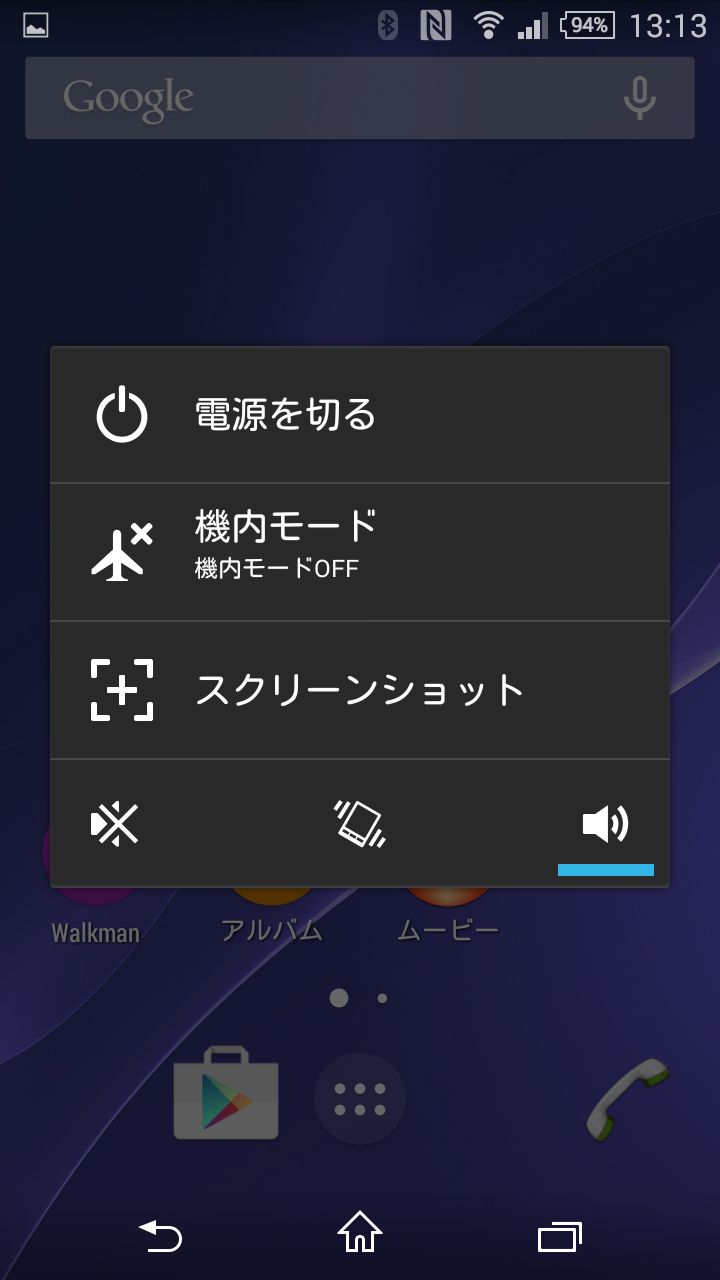Switch to silent mode icon
720x1280 pixels.
pos(115,824)
